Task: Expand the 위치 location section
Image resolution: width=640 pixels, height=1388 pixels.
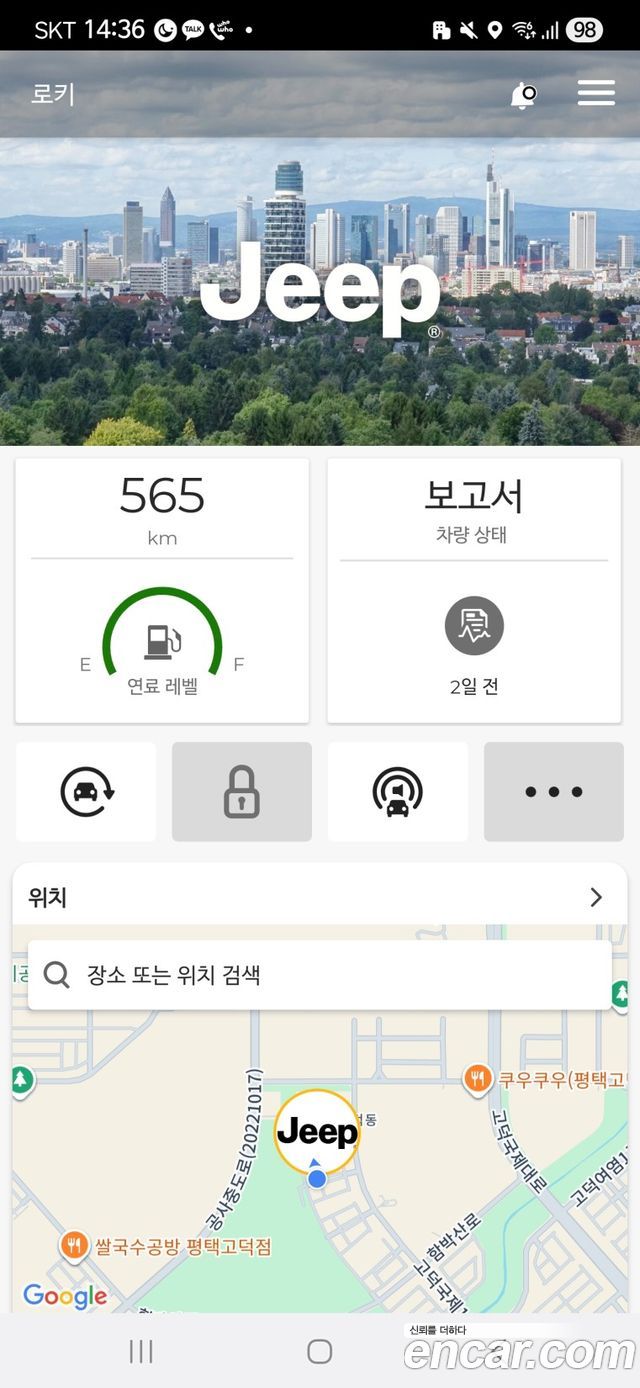Action: click(x=595, y=897)
